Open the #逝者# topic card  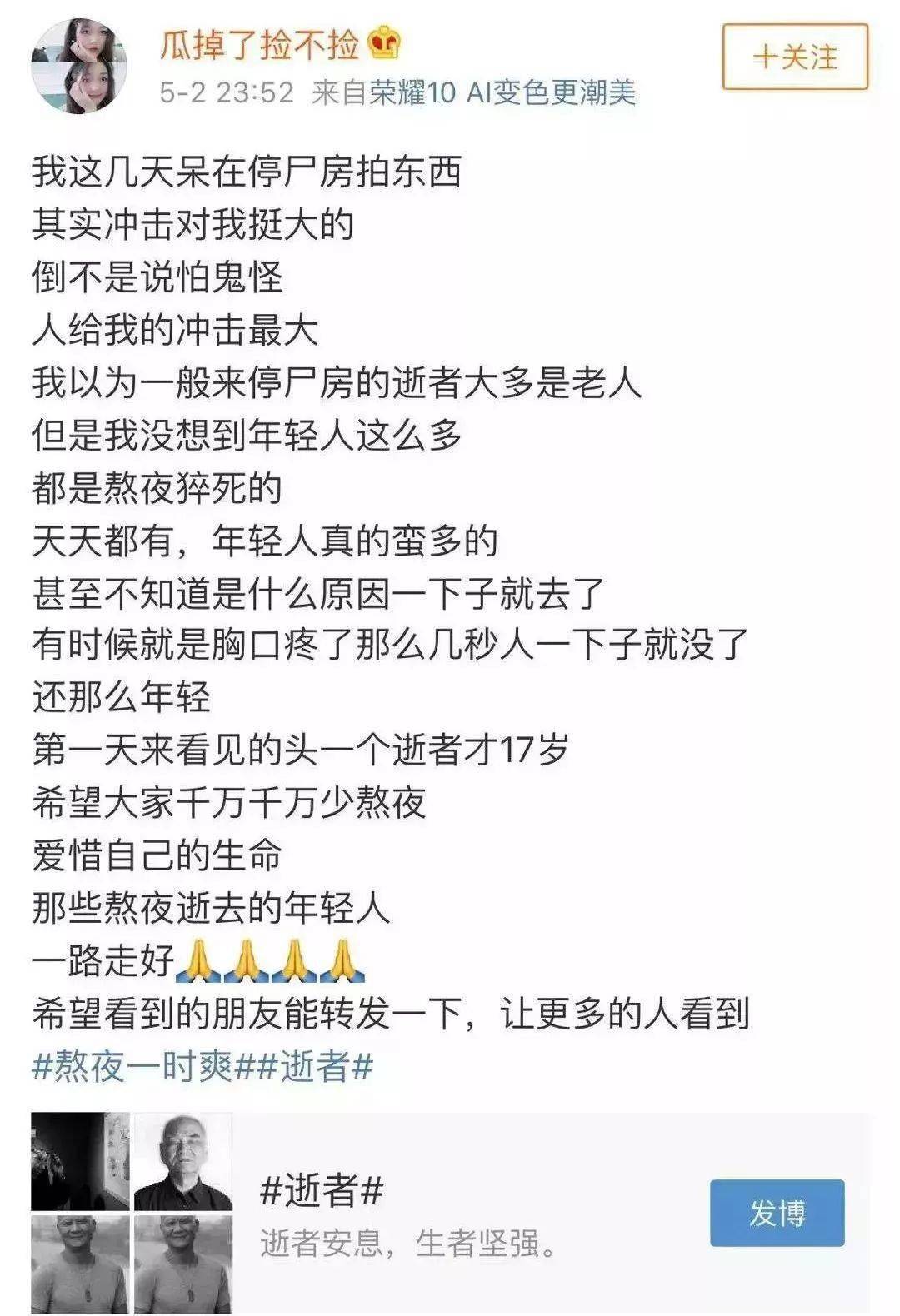tap(408, 1213)
